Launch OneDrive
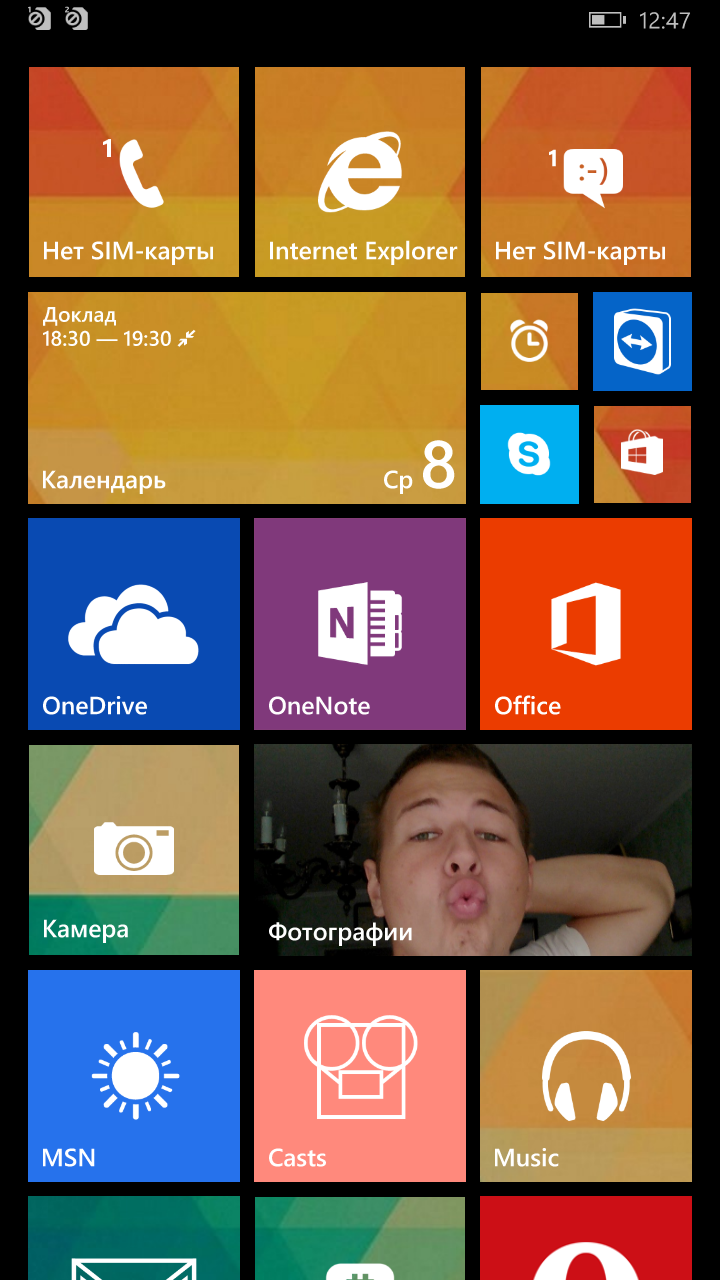 point(134,624)
